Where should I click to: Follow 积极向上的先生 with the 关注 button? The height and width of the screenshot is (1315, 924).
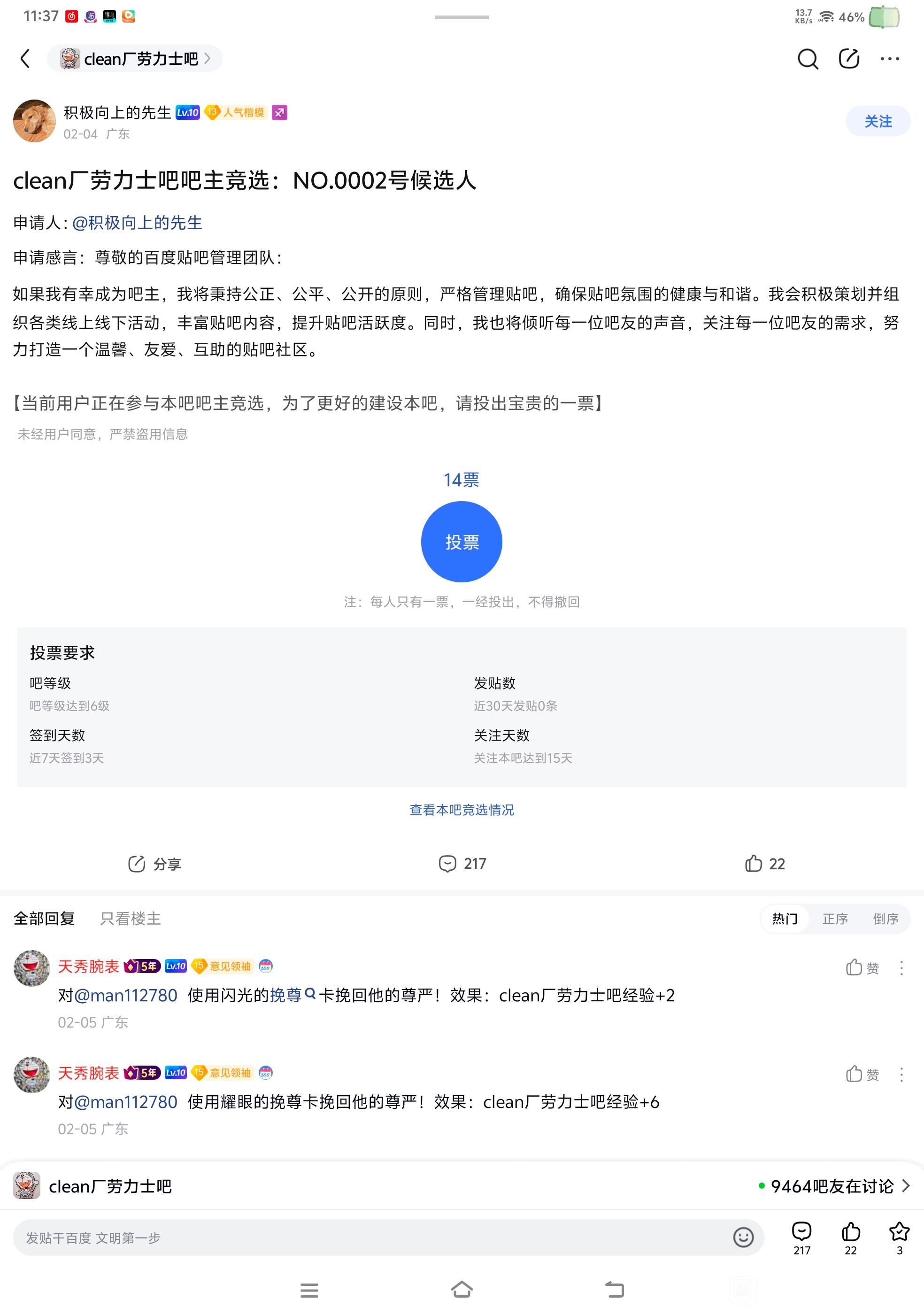click(878, 122)
